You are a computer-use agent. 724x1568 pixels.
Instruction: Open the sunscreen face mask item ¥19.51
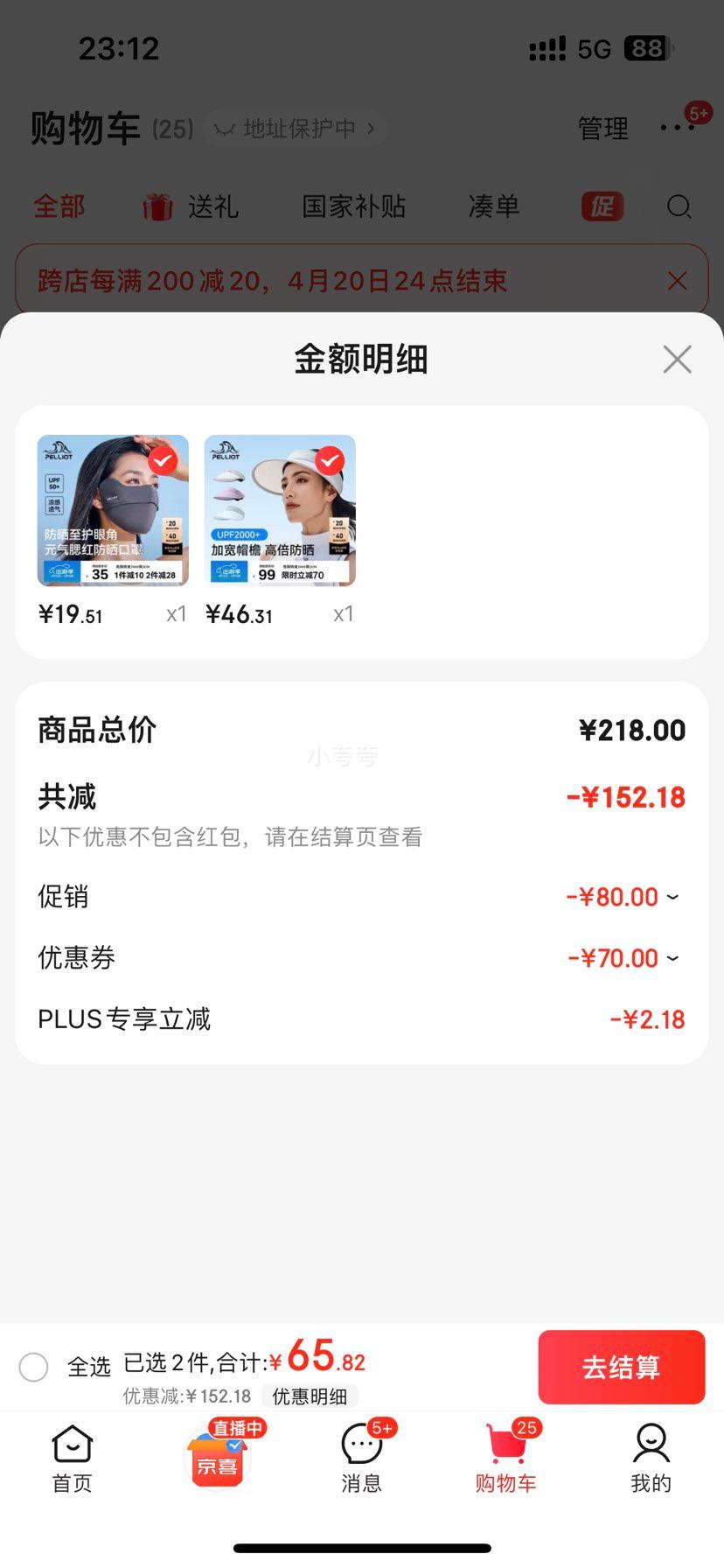click(113, 511)
